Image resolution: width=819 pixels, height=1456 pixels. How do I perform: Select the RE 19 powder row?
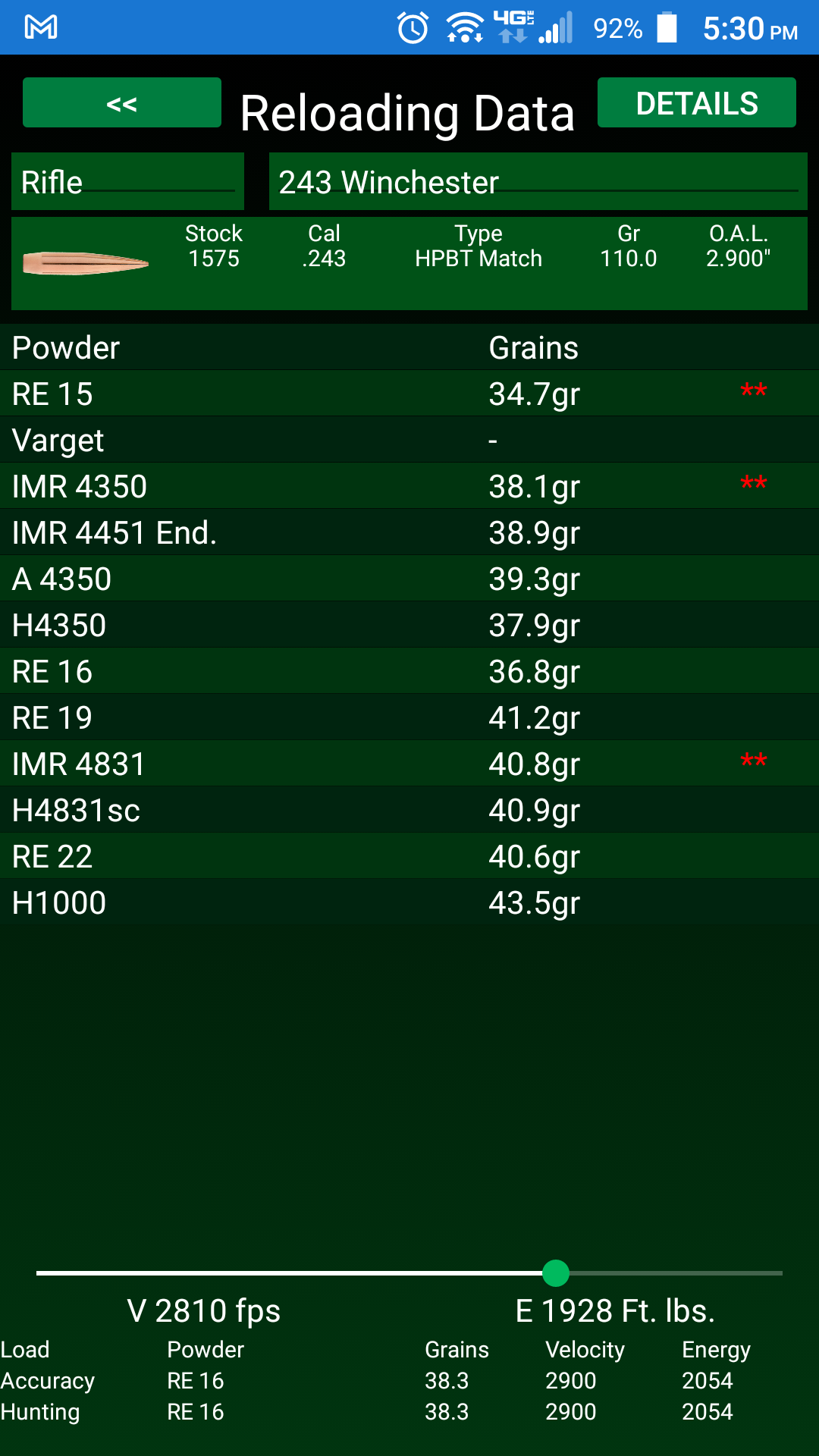[409, 717]
